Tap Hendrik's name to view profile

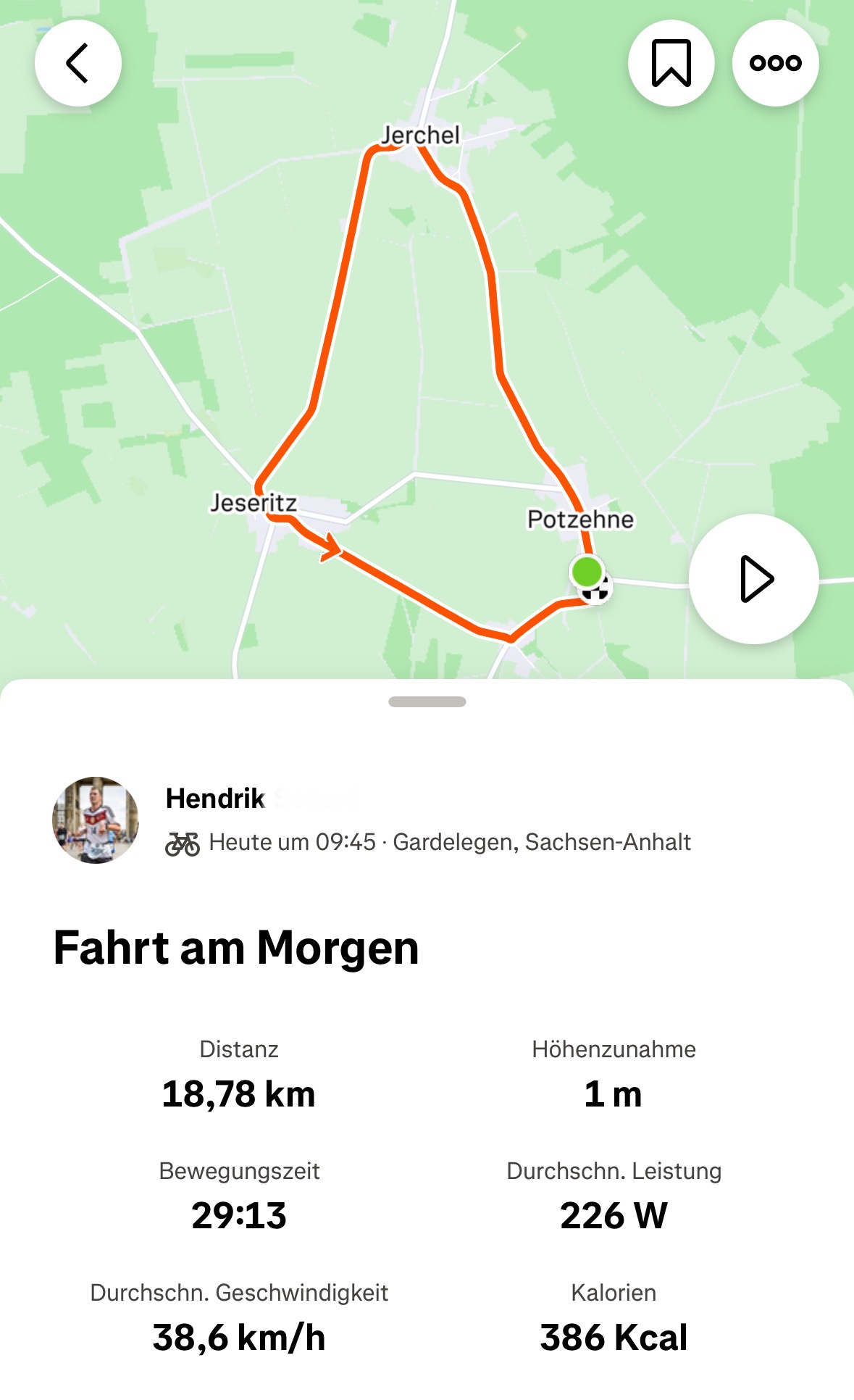[x=215, y=799]
